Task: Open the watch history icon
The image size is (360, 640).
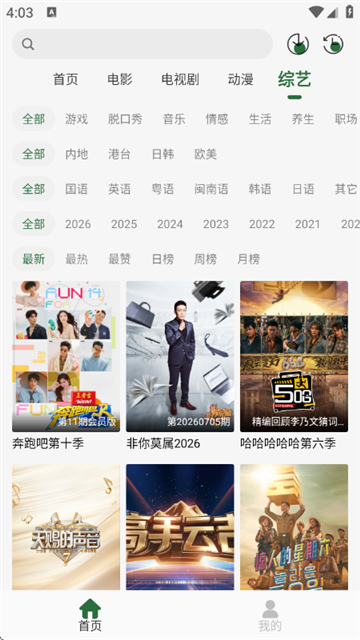Action: click(333, 44)
